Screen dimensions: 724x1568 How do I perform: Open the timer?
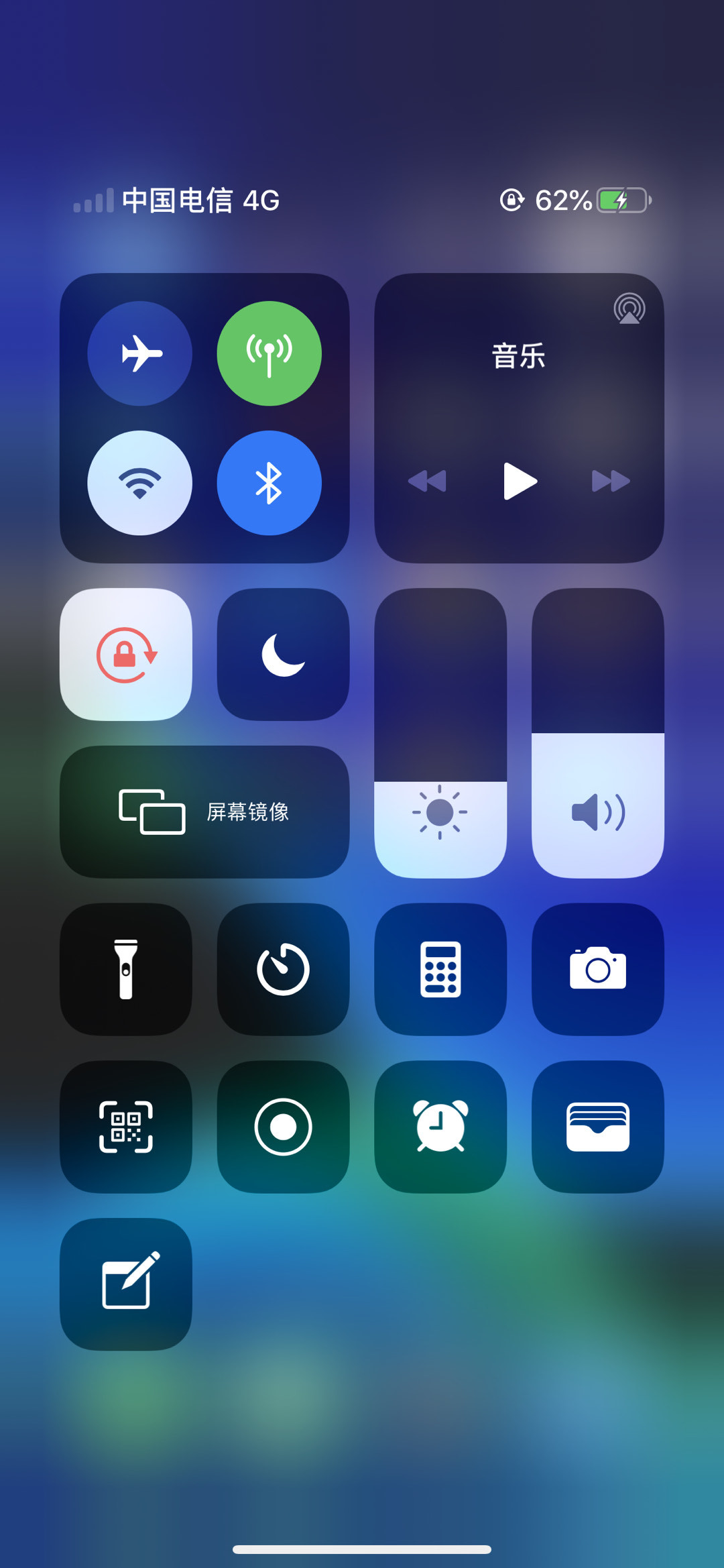(283, 969)
